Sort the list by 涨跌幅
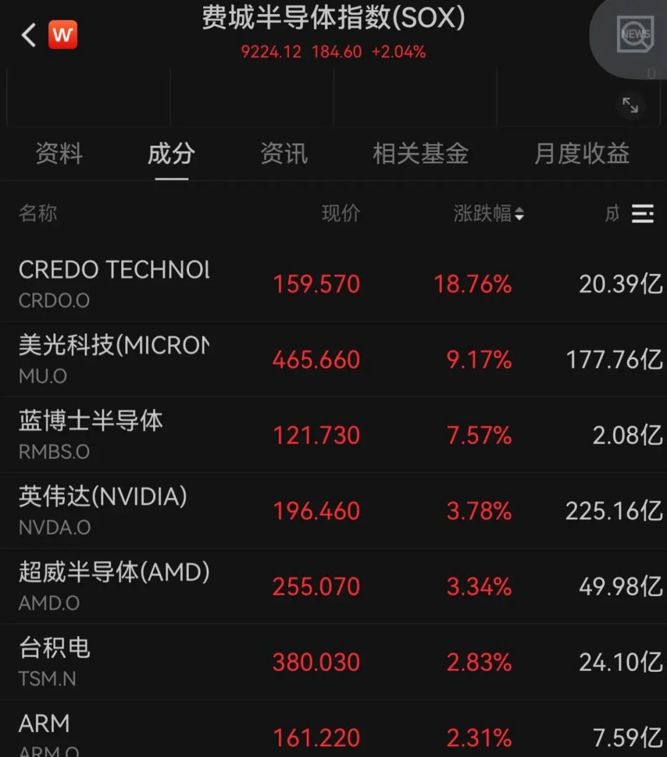The height and width of the screenshot is (757, 667). (x=488, y=213)
